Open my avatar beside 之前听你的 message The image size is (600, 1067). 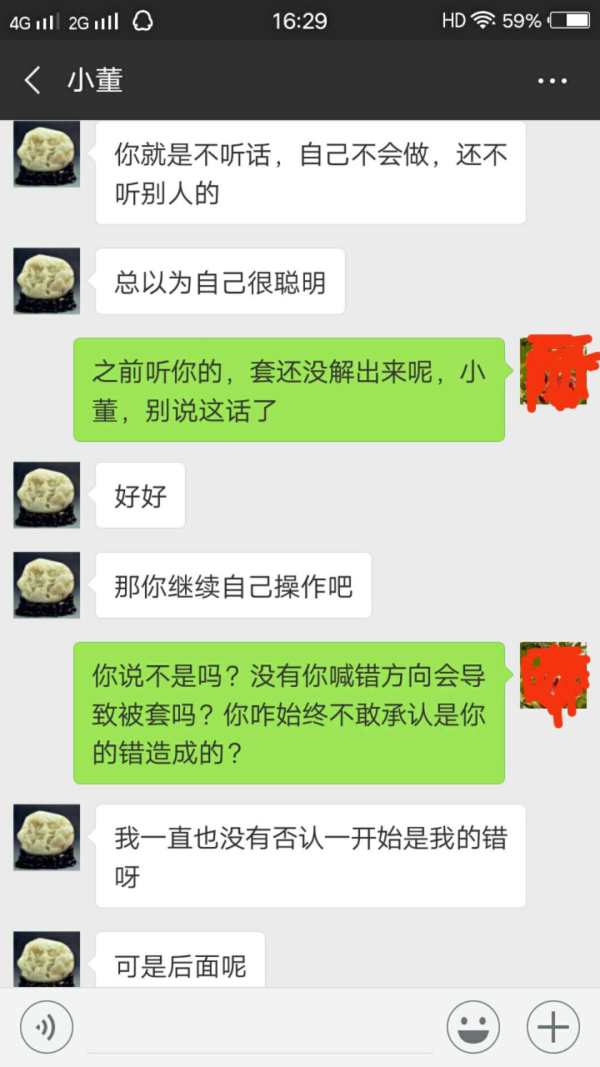pos(553,372)
